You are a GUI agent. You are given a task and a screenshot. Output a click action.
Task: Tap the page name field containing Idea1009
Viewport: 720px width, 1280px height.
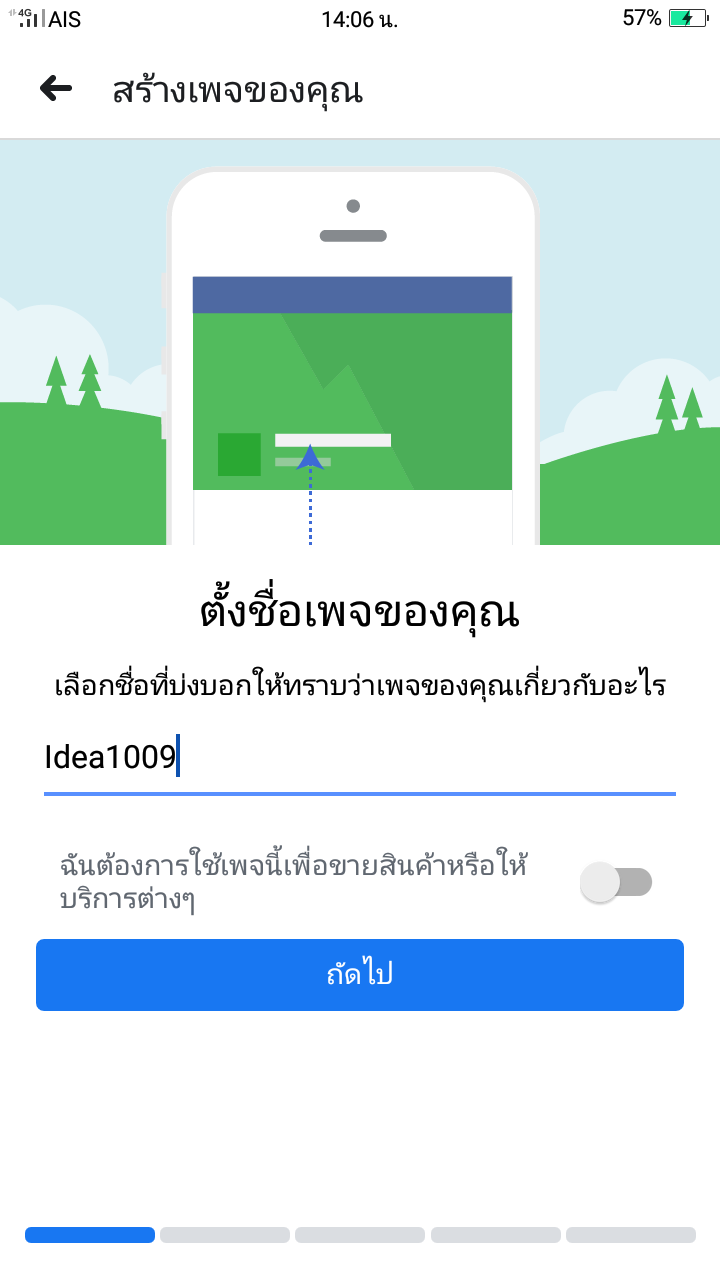(360, 757)
